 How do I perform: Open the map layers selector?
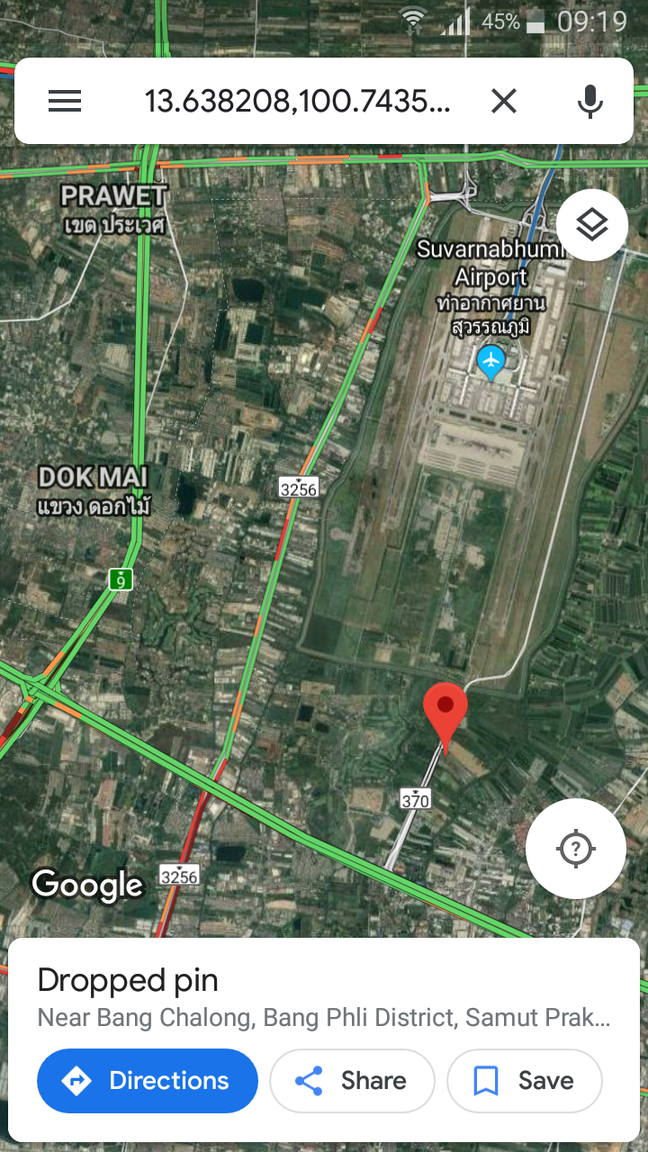click(592, 225)
